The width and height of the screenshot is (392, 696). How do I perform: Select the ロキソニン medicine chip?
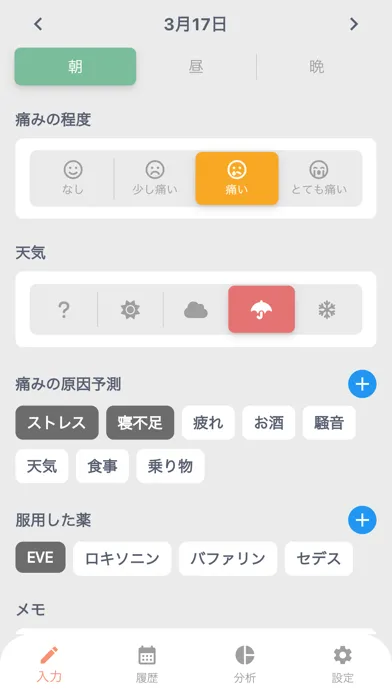pos(122,558)
